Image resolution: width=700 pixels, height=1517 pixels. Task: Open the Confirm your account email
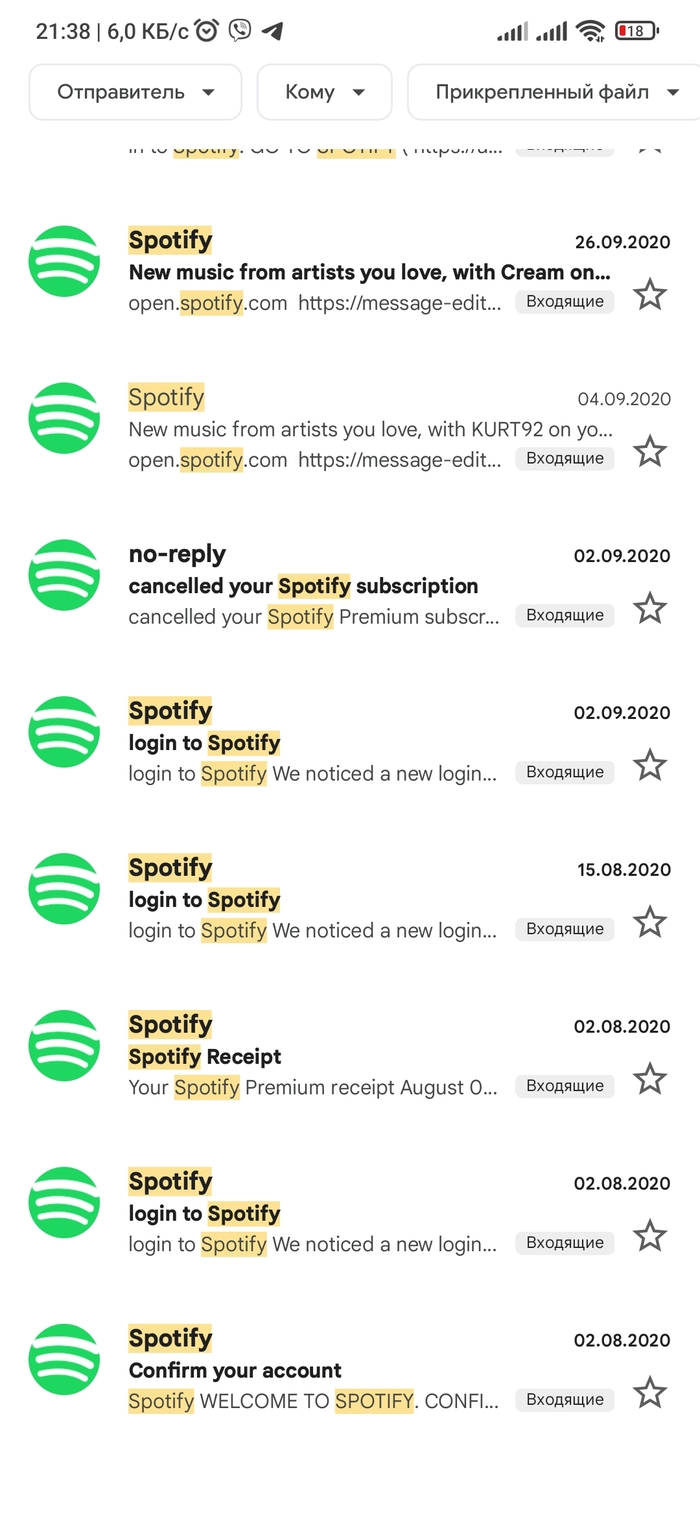point(370,1370)
